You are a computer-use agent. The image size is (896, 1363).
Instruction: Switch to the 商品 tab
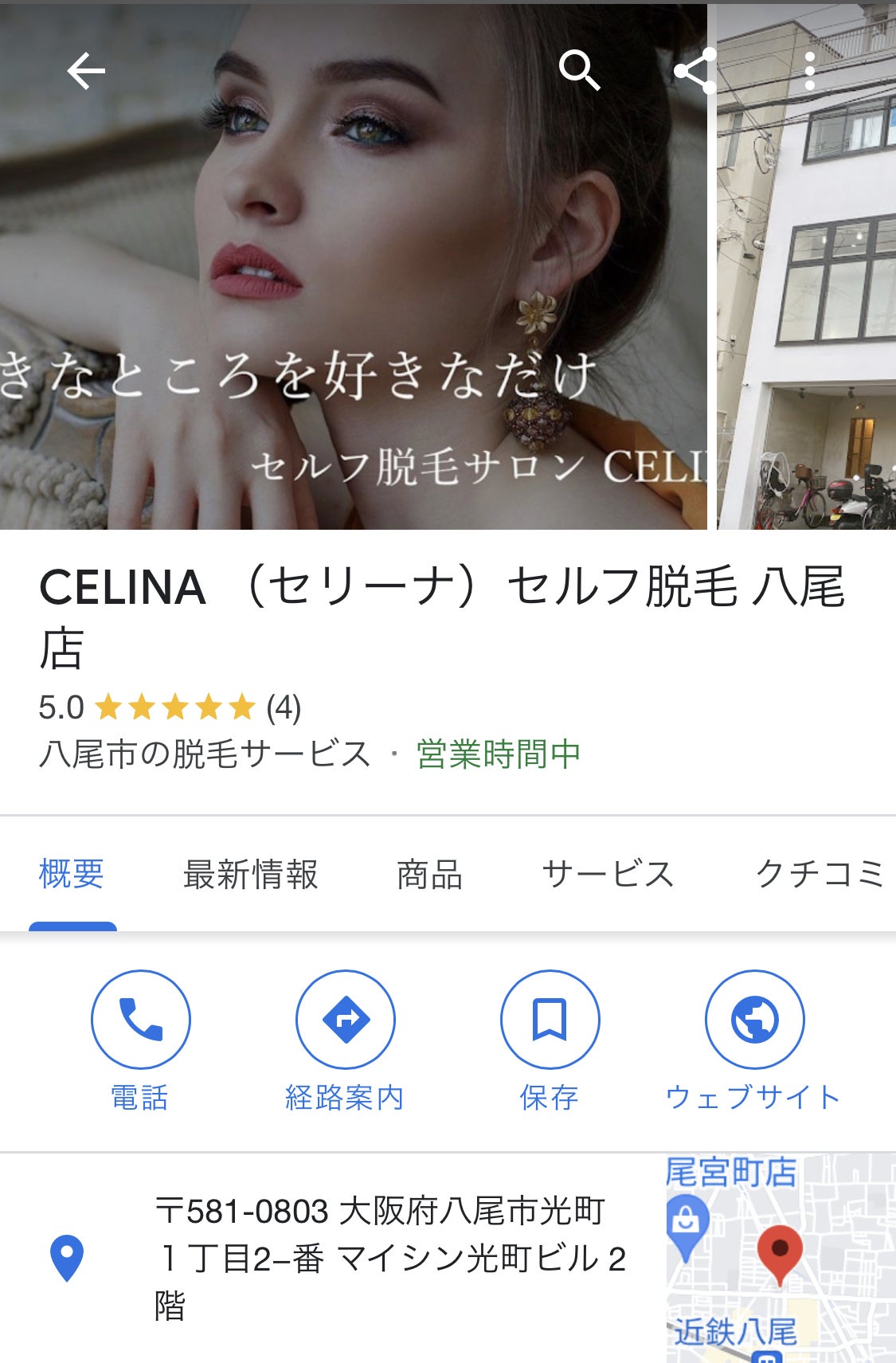click(429, 875)
